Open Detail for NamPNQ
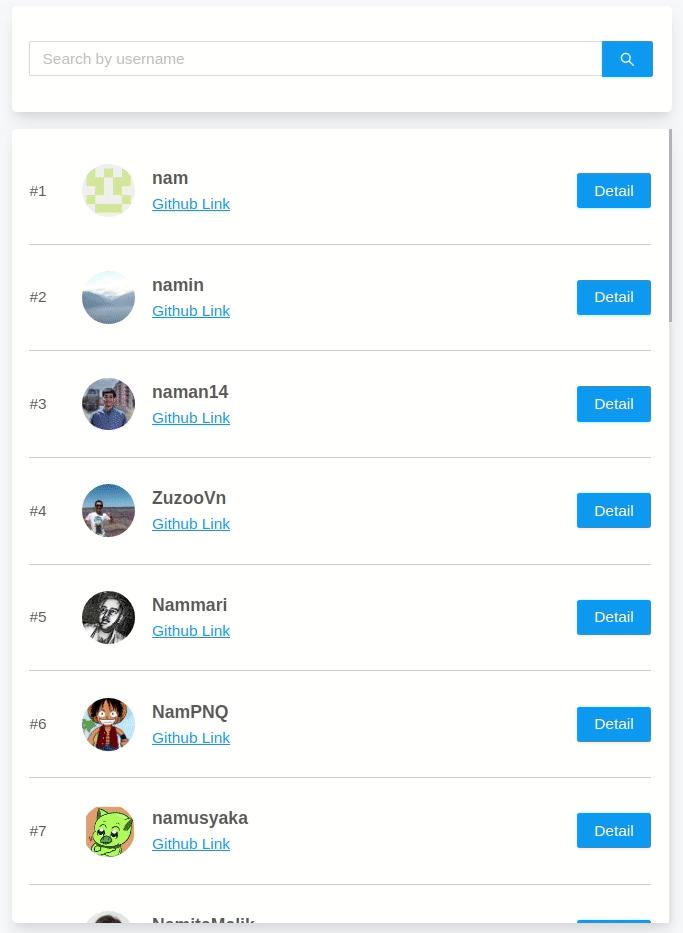 [613, 724]
